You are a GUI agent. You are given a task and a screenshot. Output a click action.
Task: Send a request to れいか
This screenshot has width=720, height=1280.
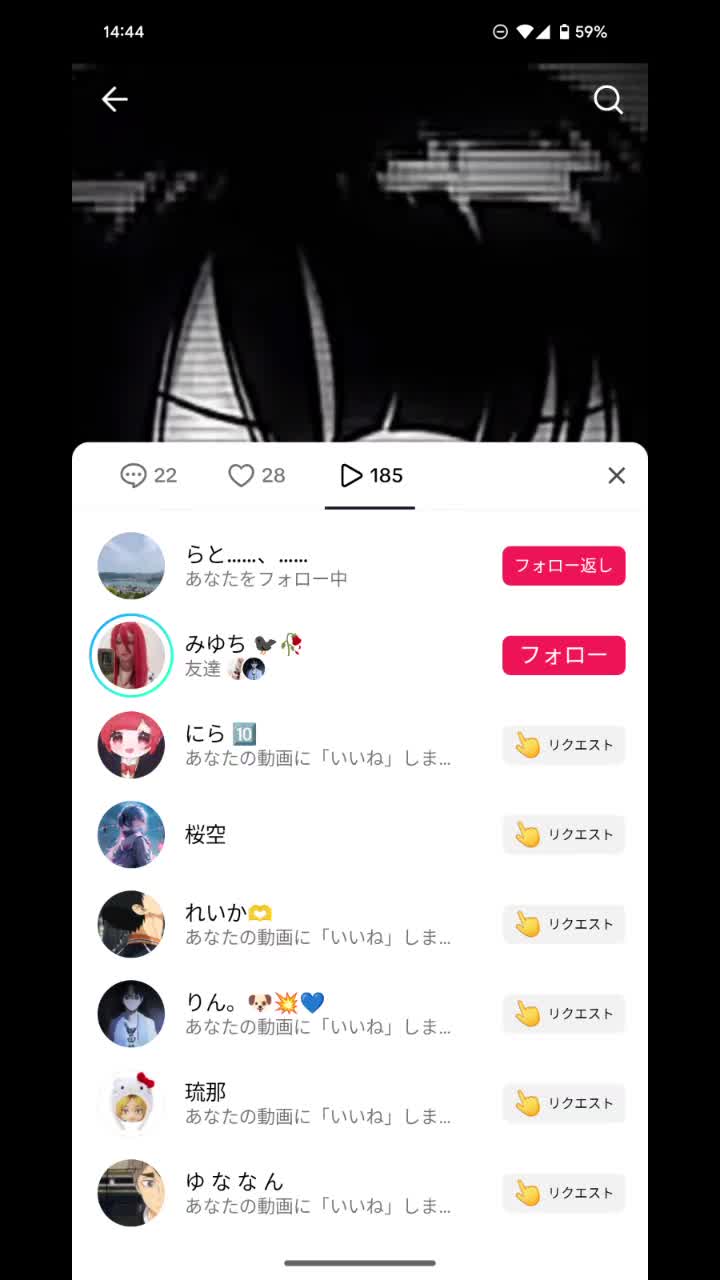563,924
